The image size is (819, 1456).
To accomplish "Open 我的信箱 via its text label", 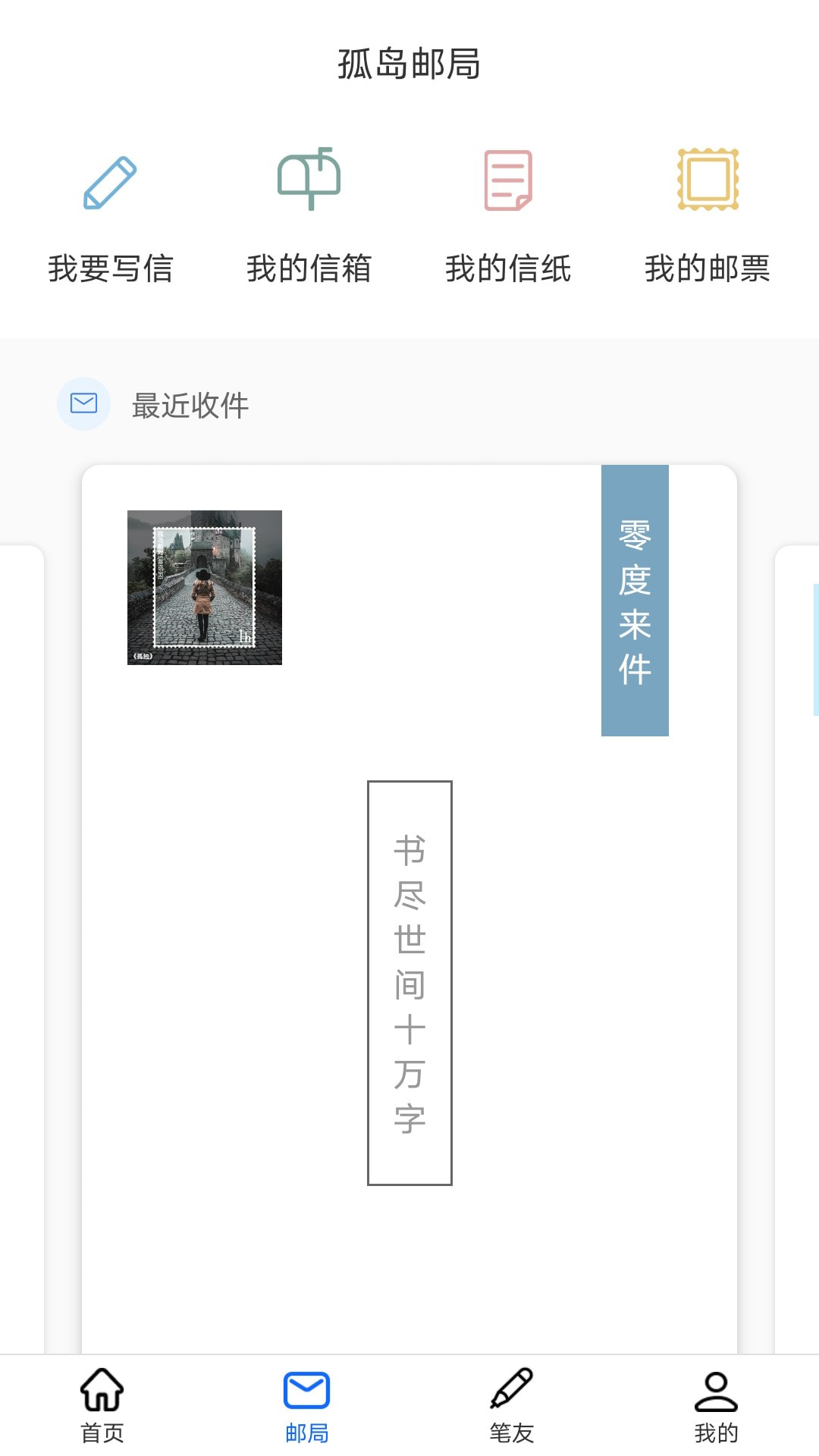I will [311, 268].
